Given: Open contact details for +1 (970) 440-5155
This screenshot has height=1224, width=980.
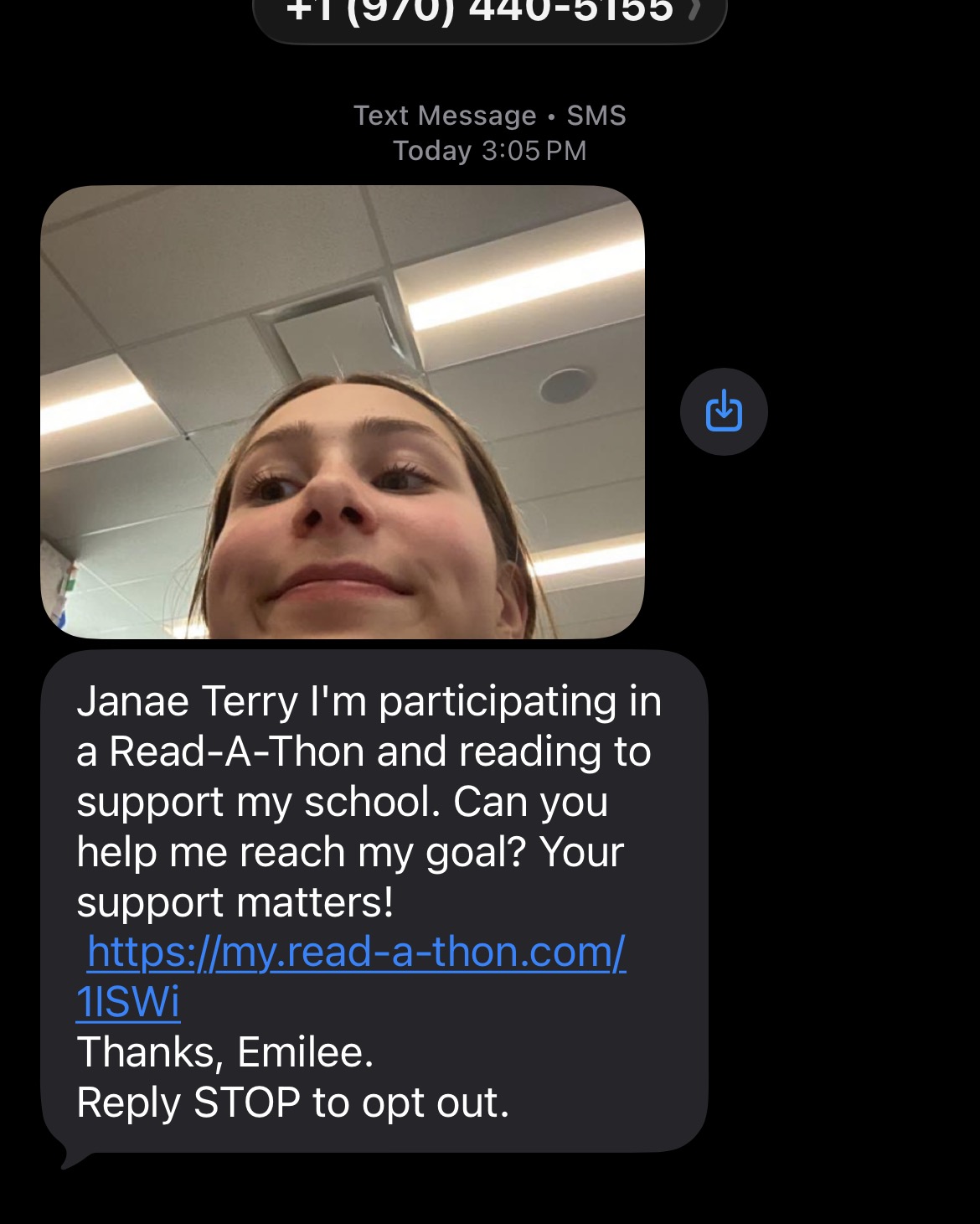Looking at the screenshot, I should 489,13.
